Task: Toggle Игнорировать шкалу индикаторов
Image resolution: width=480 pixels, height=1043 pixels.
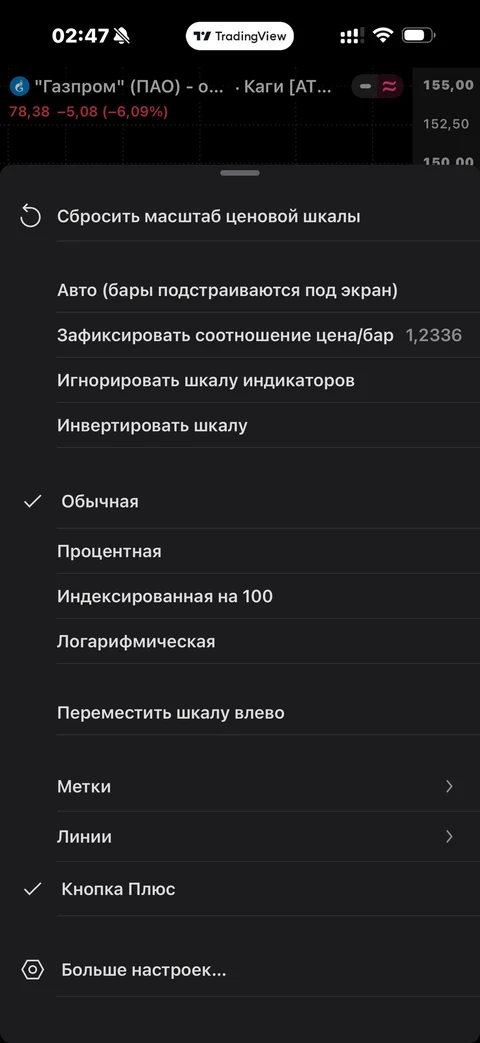Action: 240,380
